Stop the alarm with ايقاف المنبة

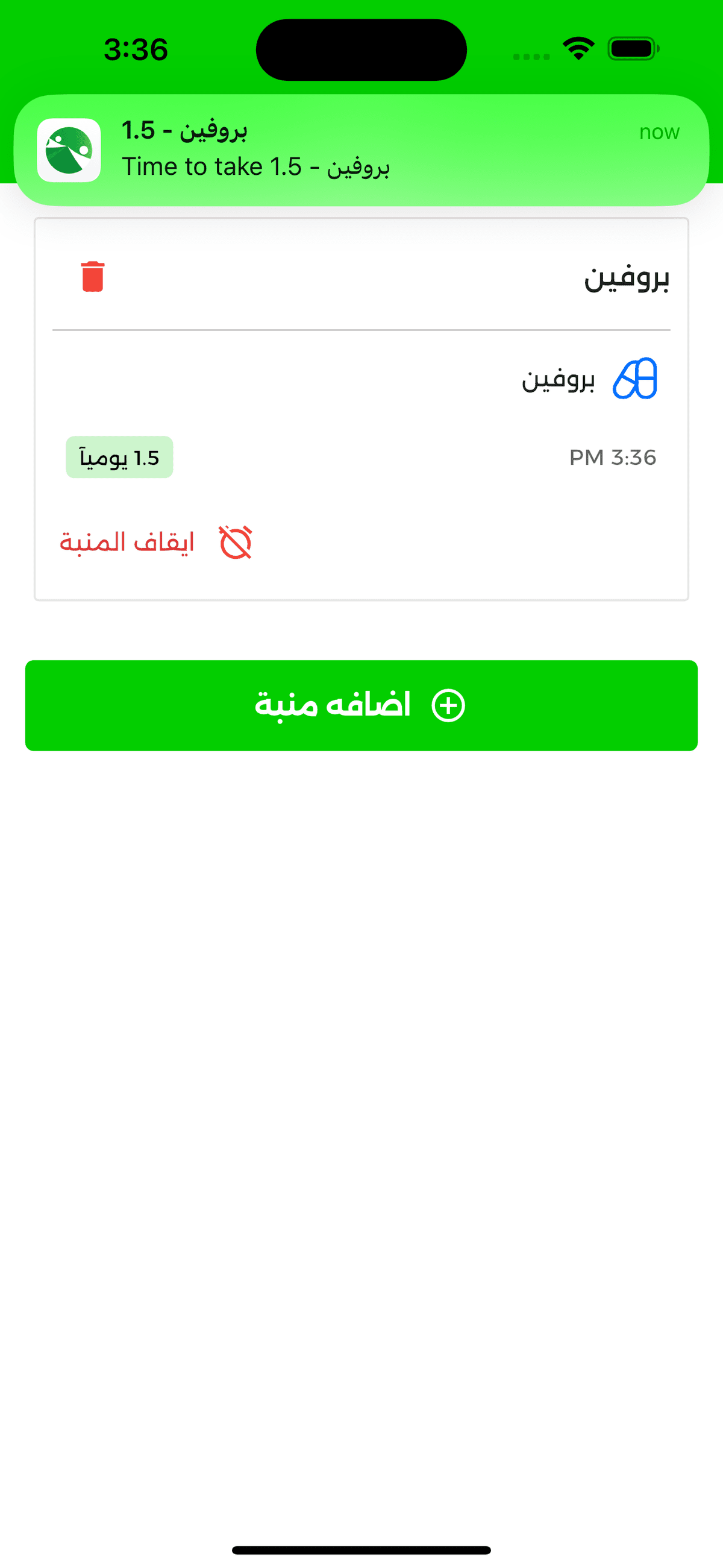pos(156,542)
